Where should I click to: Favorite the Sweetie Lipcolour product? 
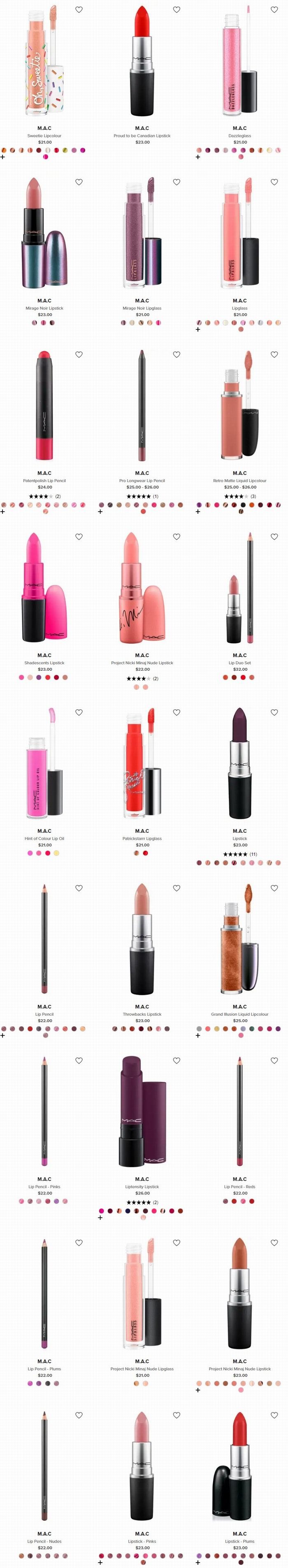tap(79, 10)
